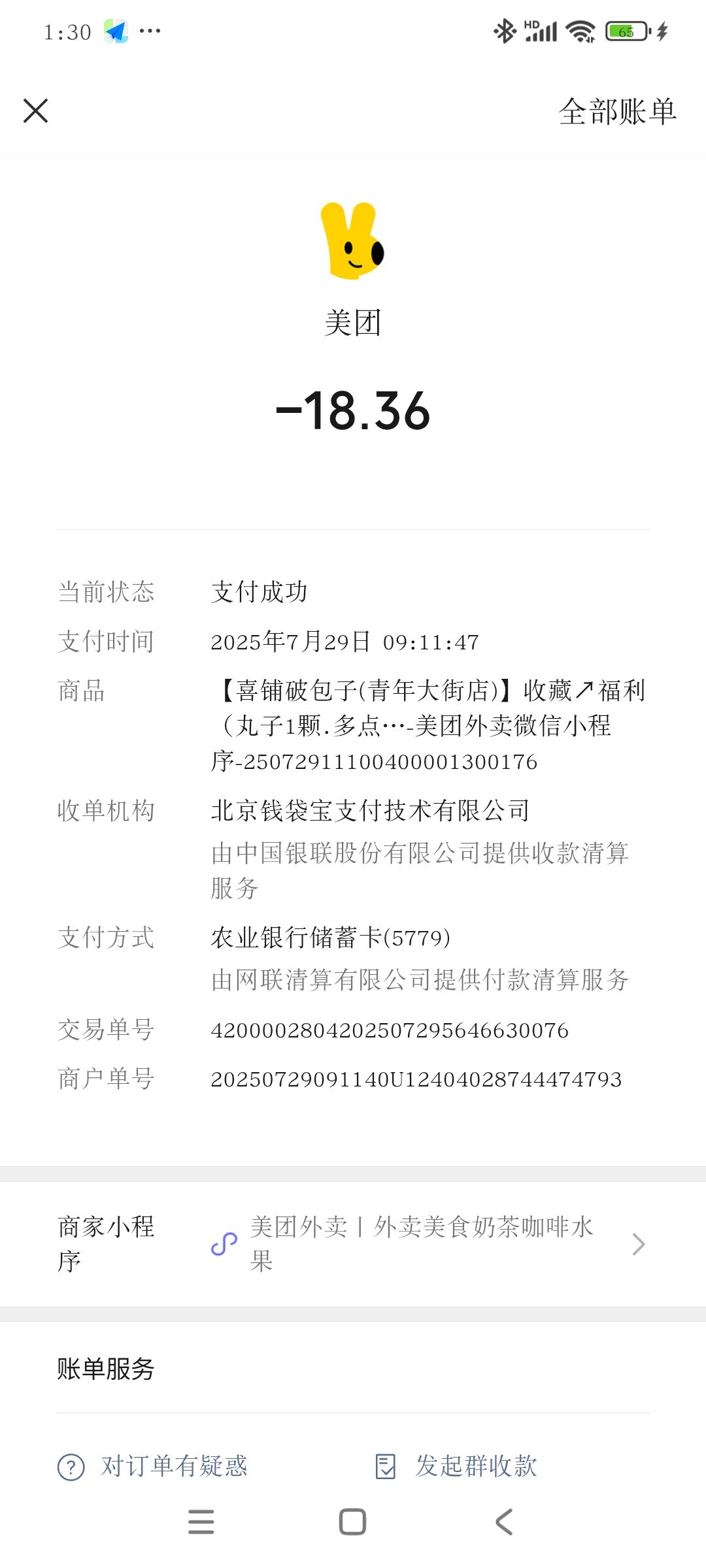Start a group collection via 发起群收款
Image resolution: width=706 pixels, height=1568 pixels.
[456, 1466]
